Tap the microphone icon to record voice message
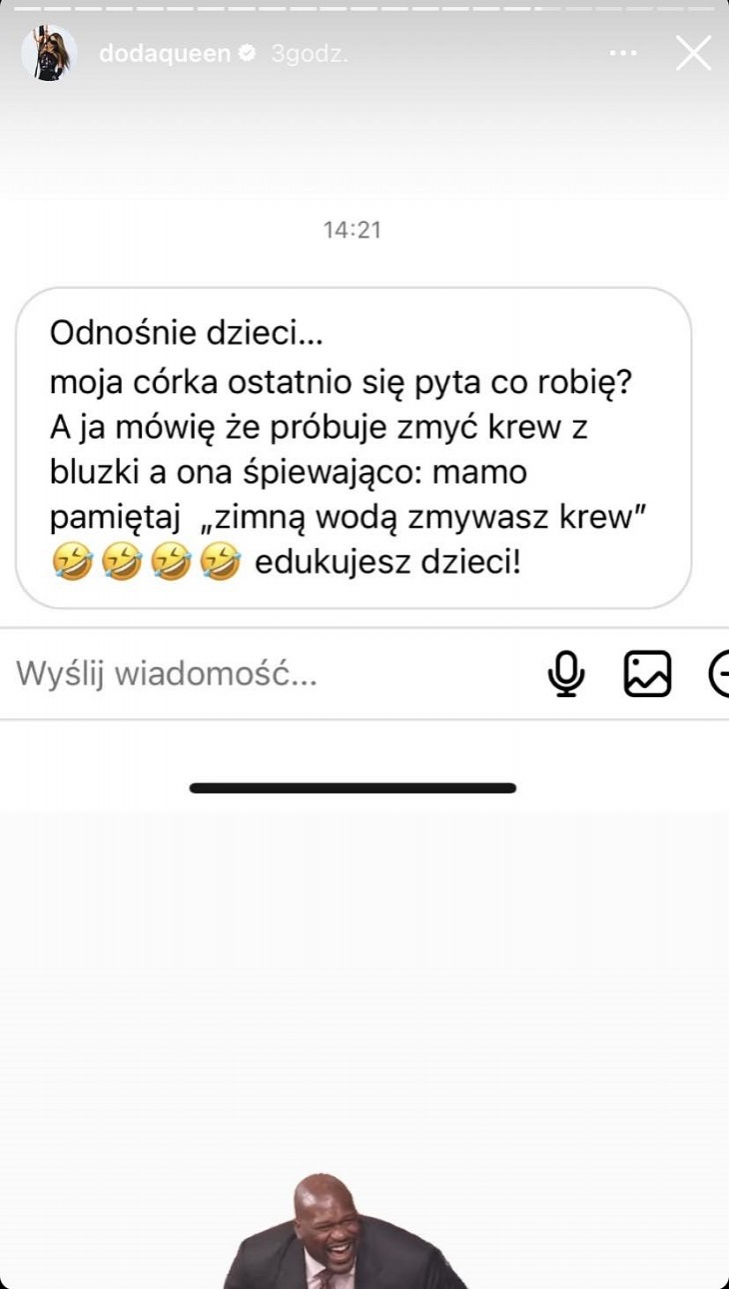729x1289 pixels. click(565, 674)
